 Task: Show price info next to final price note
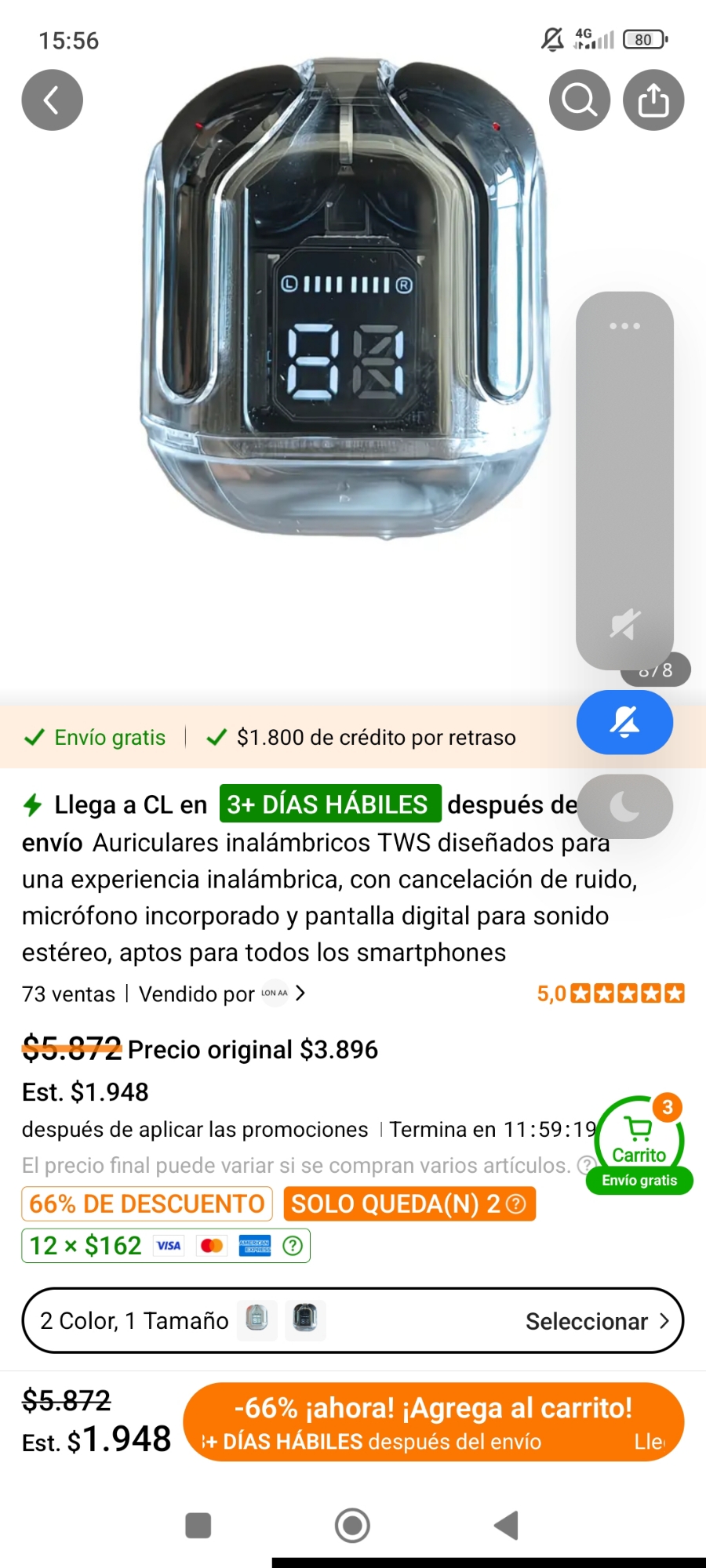[x=584, y=1166]
